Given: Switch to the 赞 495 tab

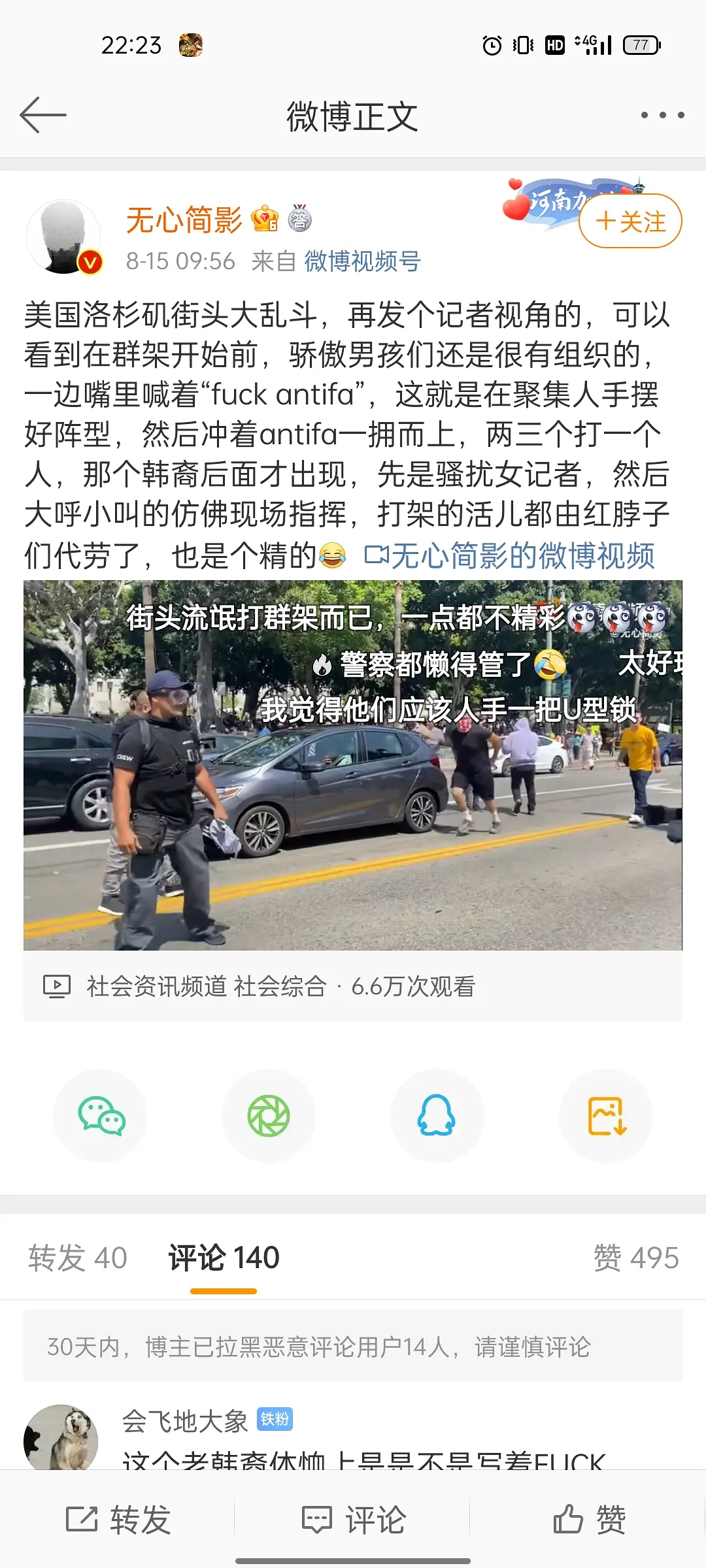Looking at the screenshot, I should point(635,1258).
